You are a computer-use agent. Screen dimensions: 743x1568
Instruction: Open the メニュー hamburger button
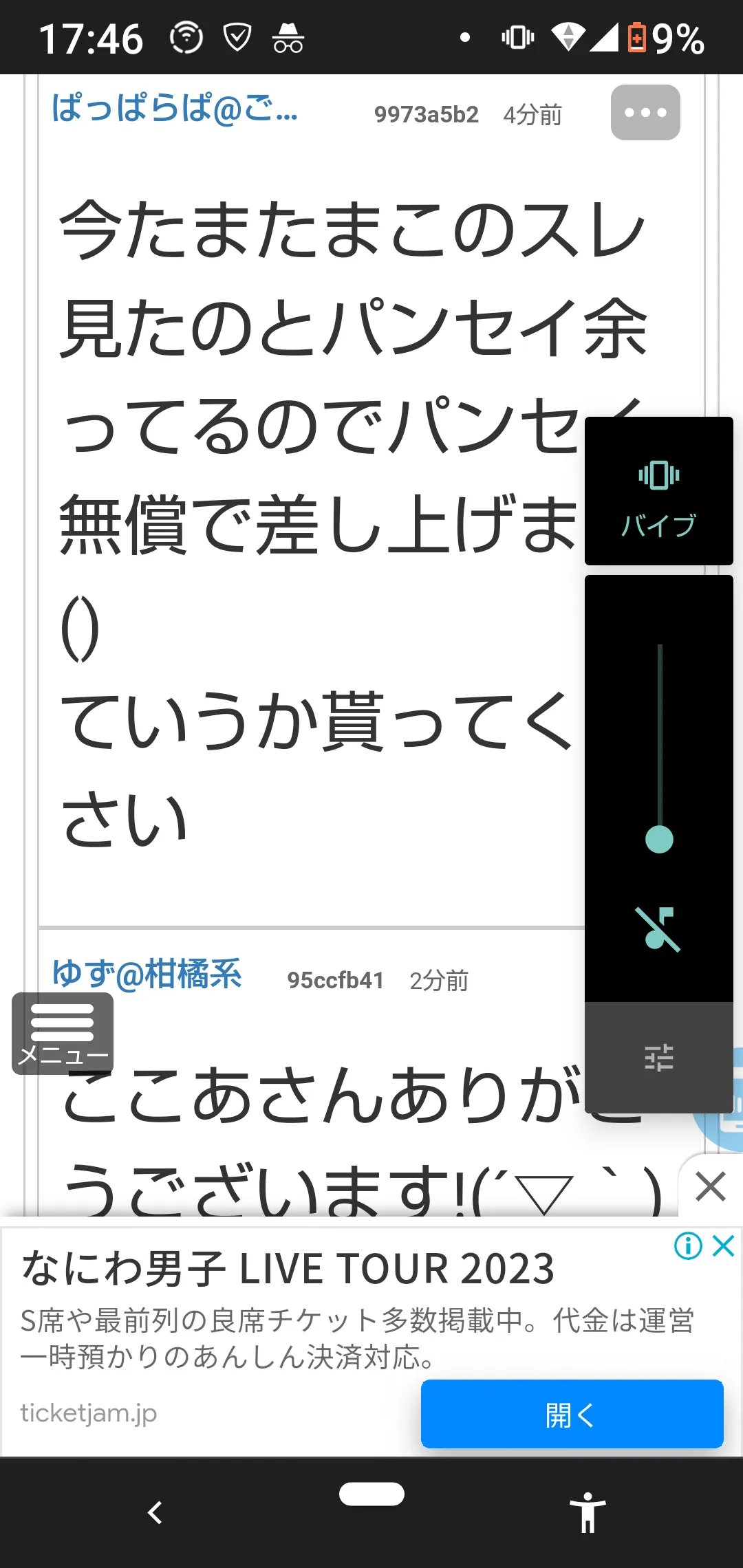(x=63, y=1033)
